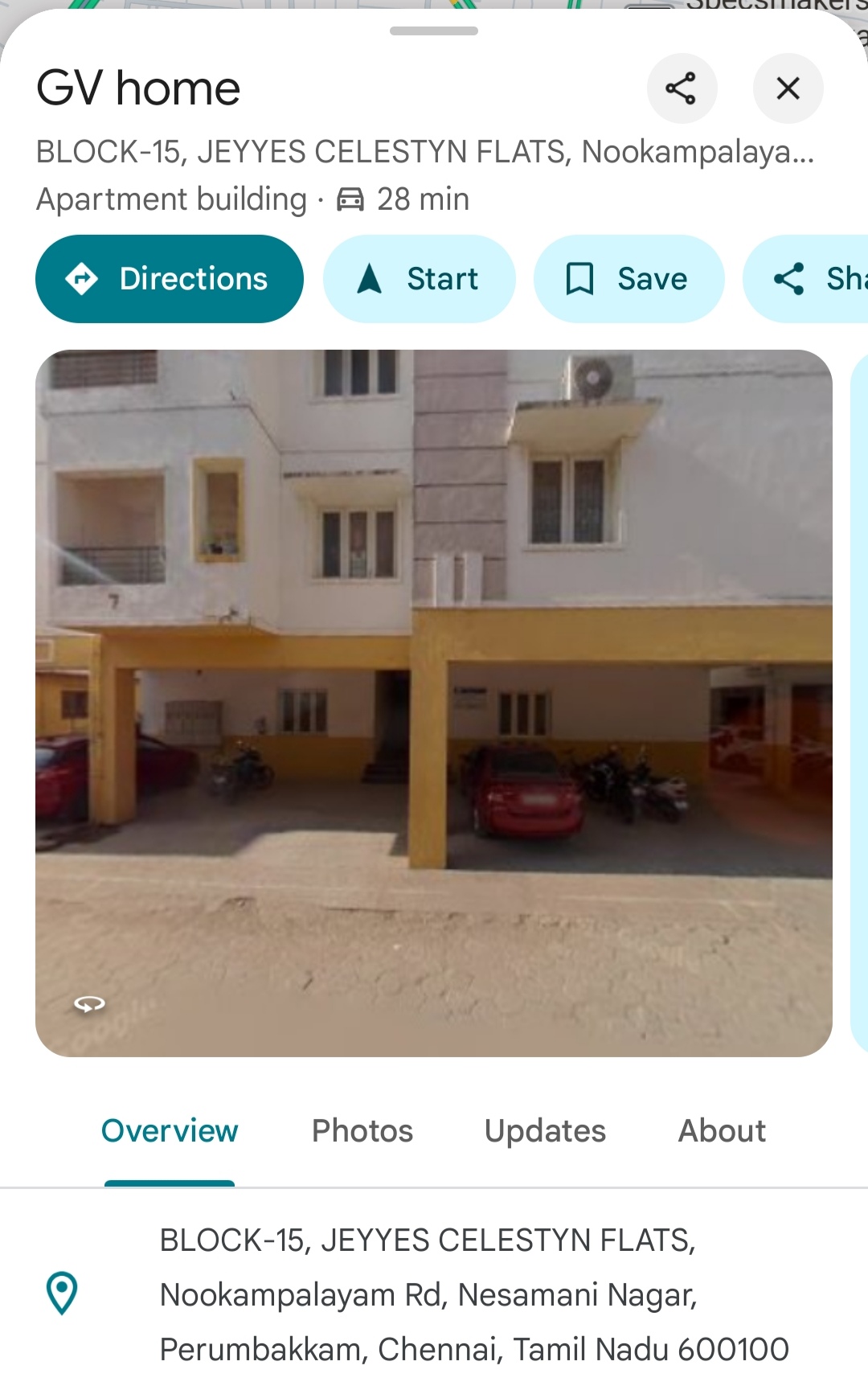Switch to the Photos tab
Viewport: 868px width, 1386px height.
(x=362, y=1131)
